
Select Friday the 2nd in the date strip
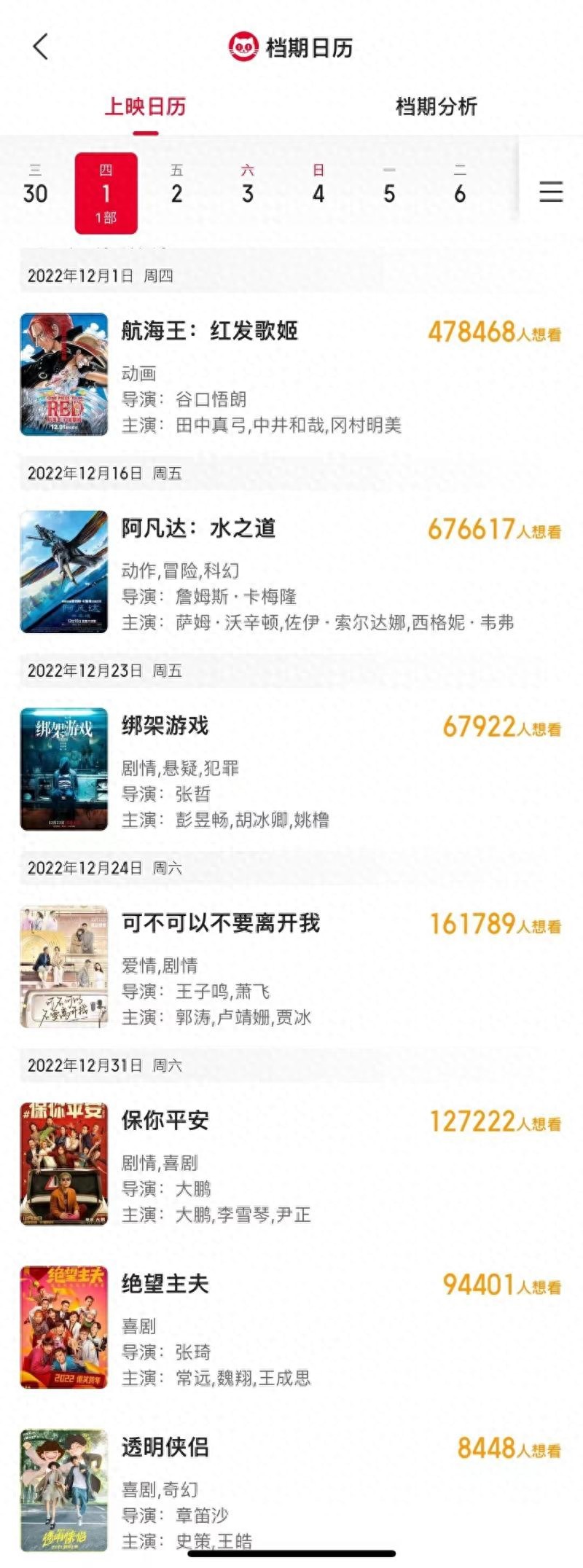click(x=176, y=186)
